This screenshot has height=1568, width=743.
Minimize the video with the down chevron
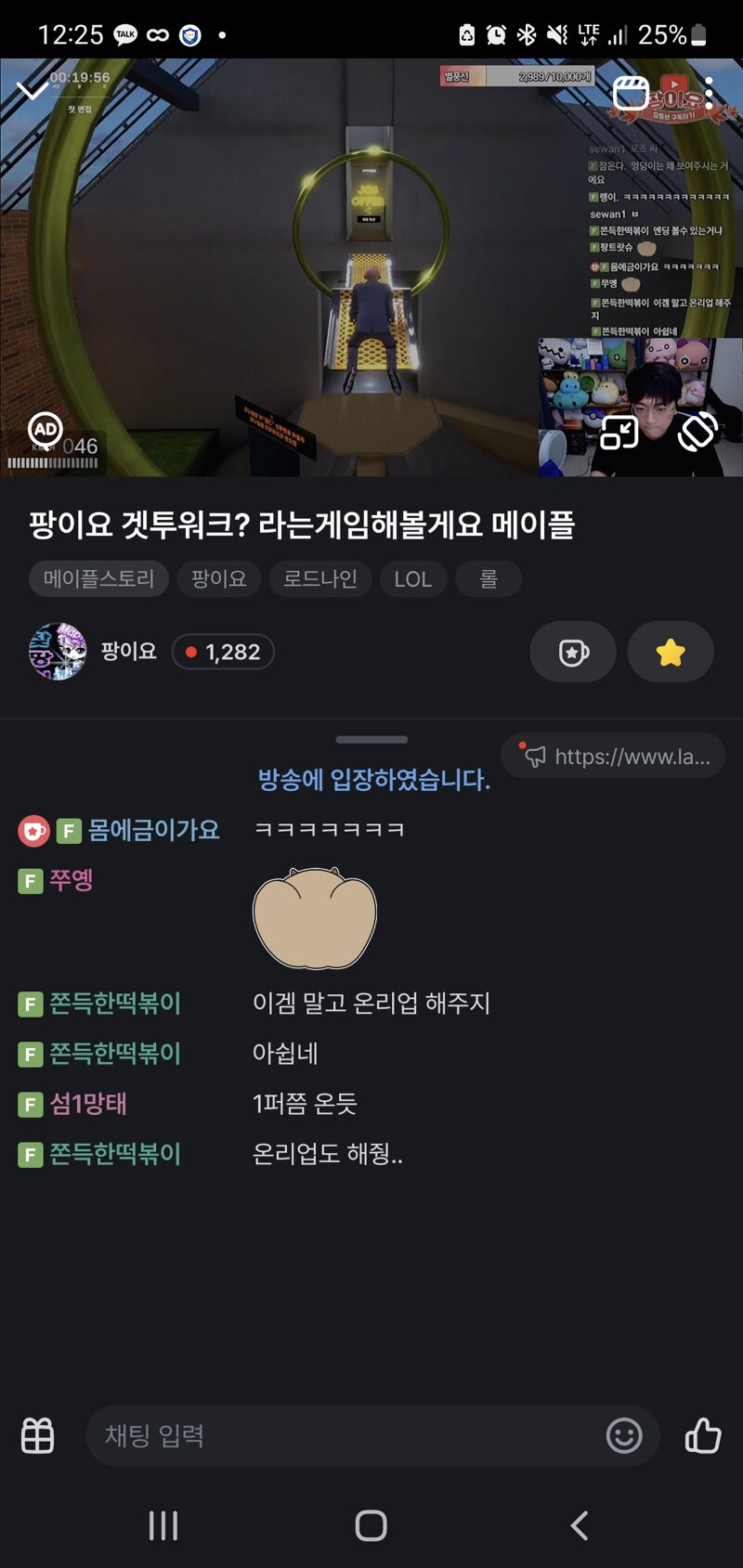click(33, 91)
